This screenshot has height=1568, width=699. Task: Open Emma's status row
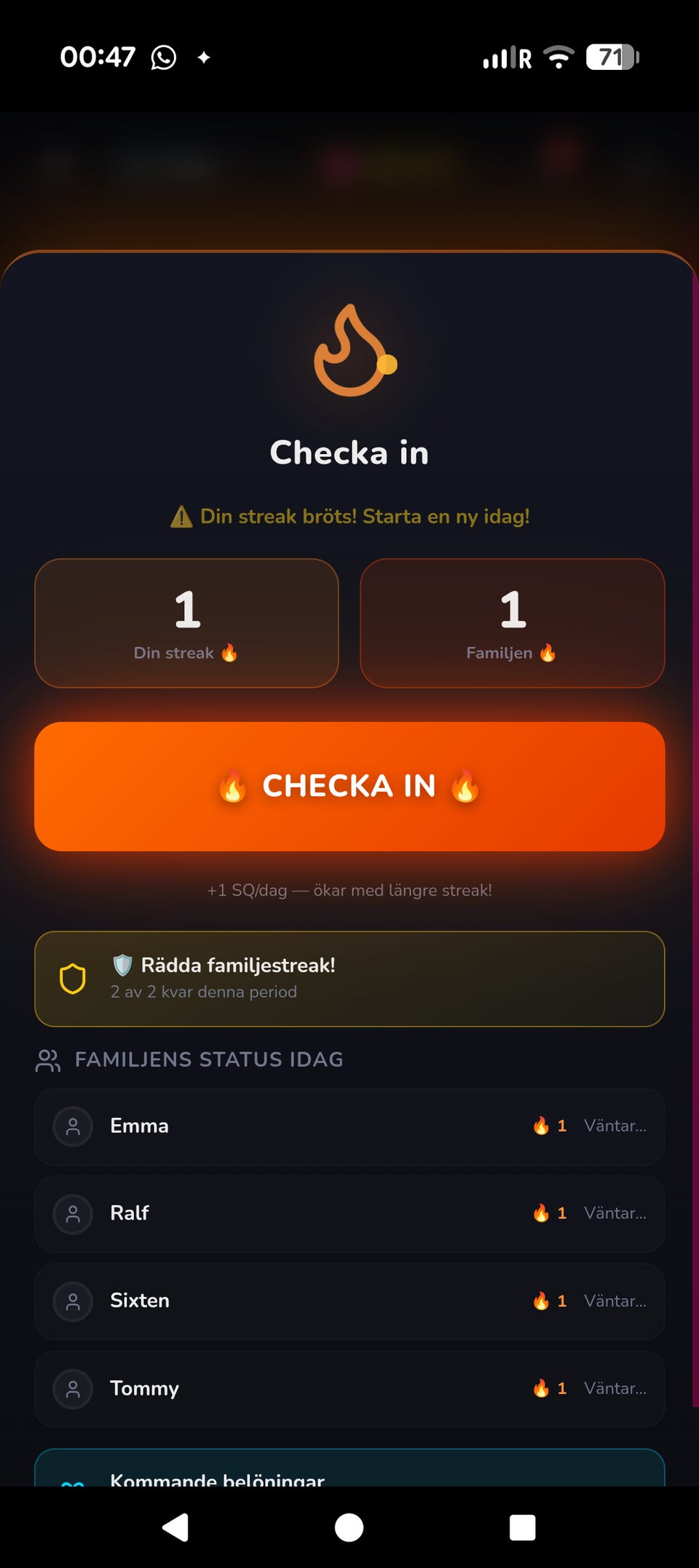[x=349, y=1126]
